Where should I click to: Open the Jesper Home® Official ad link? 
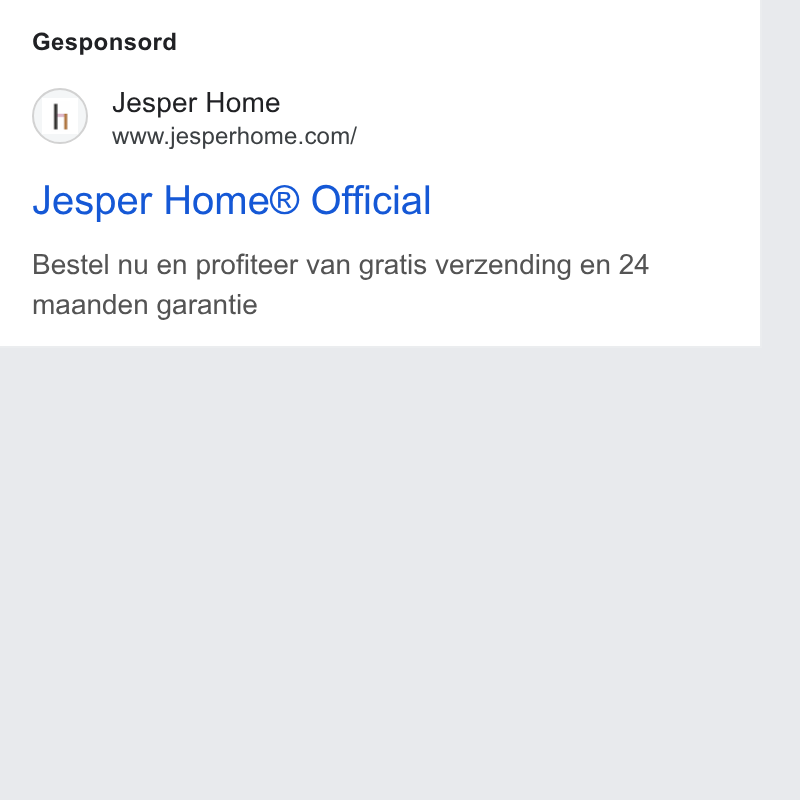click(232, 201)
